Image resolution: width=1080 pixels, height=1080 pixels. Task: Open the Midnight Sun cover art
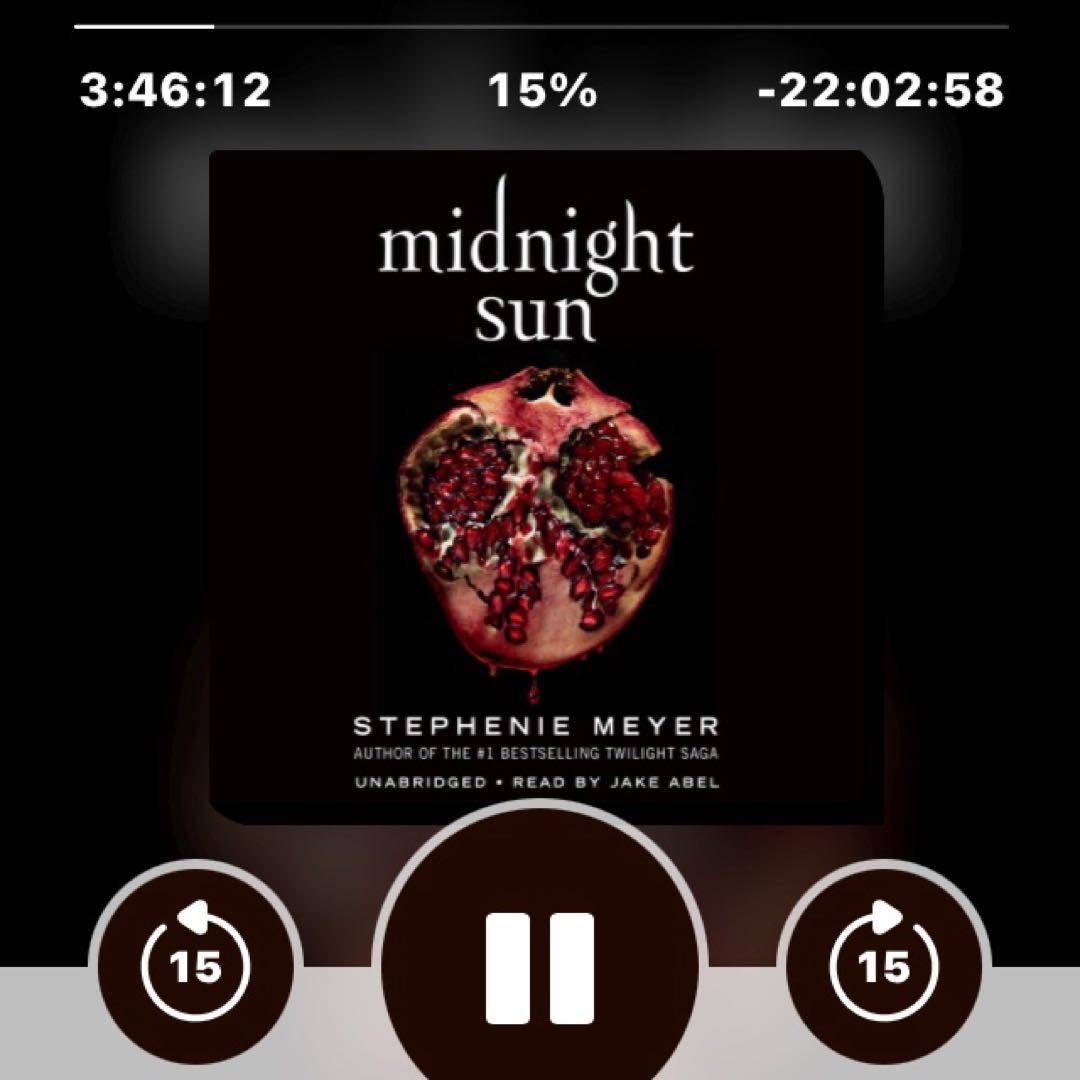(x=545, y=487)
